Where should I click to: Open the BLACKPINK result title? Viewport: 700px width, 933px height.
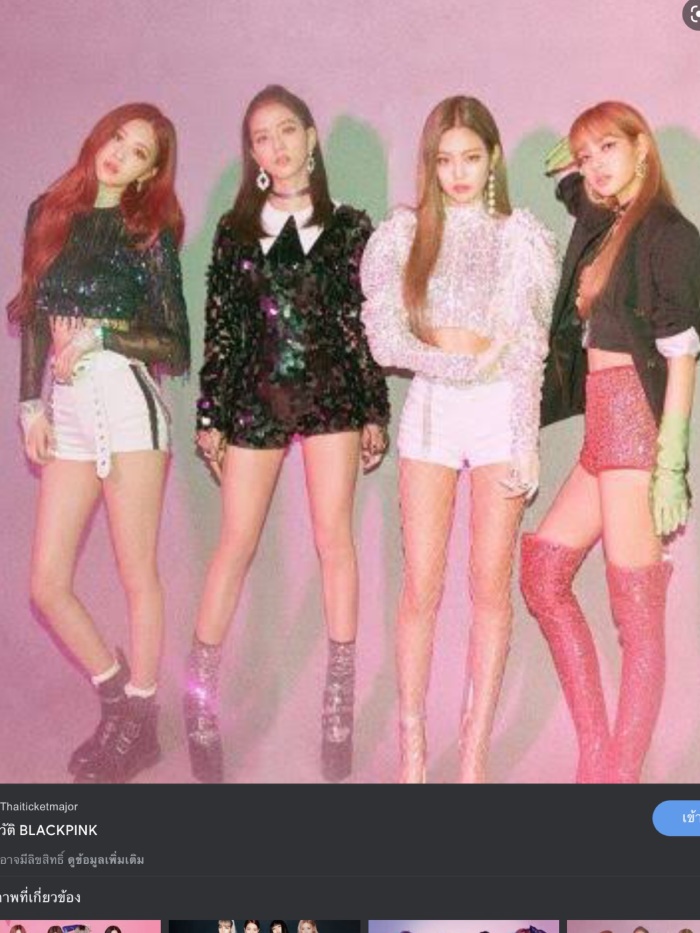click(50, 830)
